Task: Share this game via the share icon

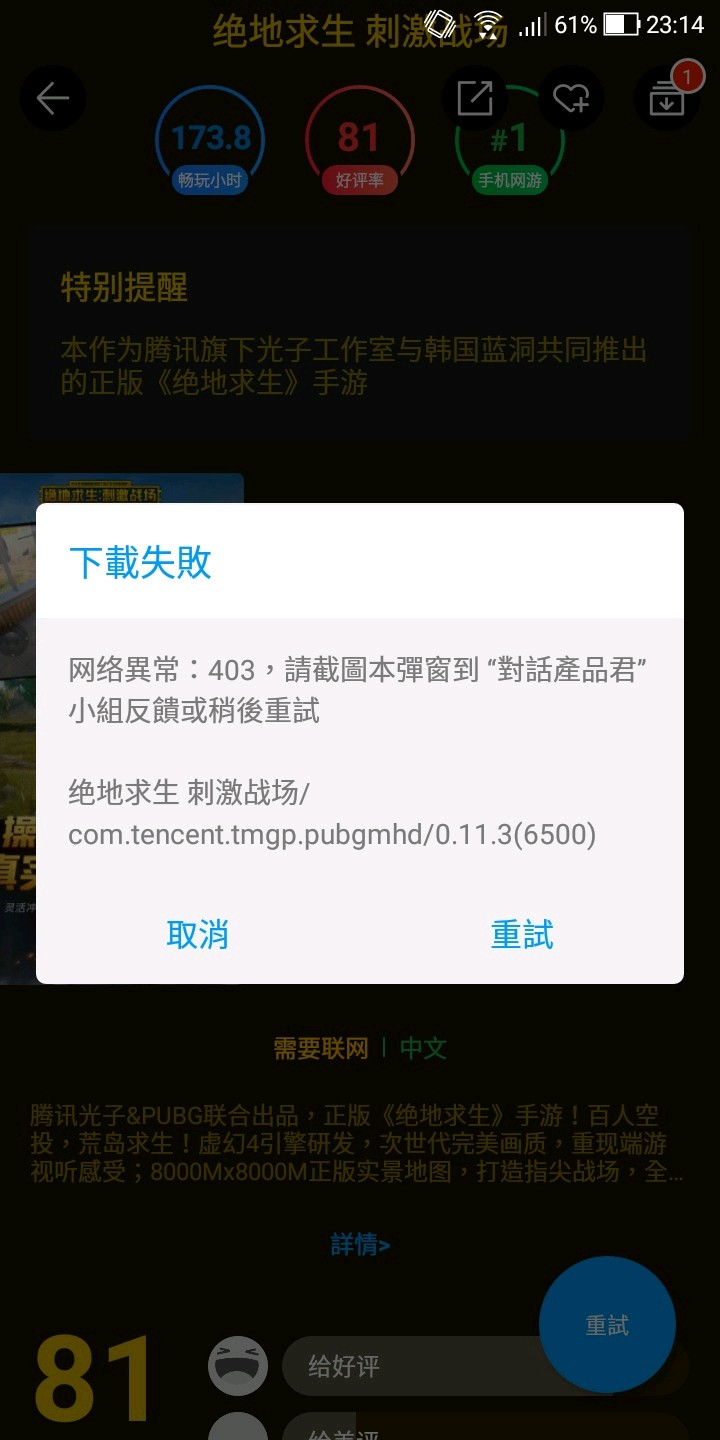Action: click(x=475, y=98)
